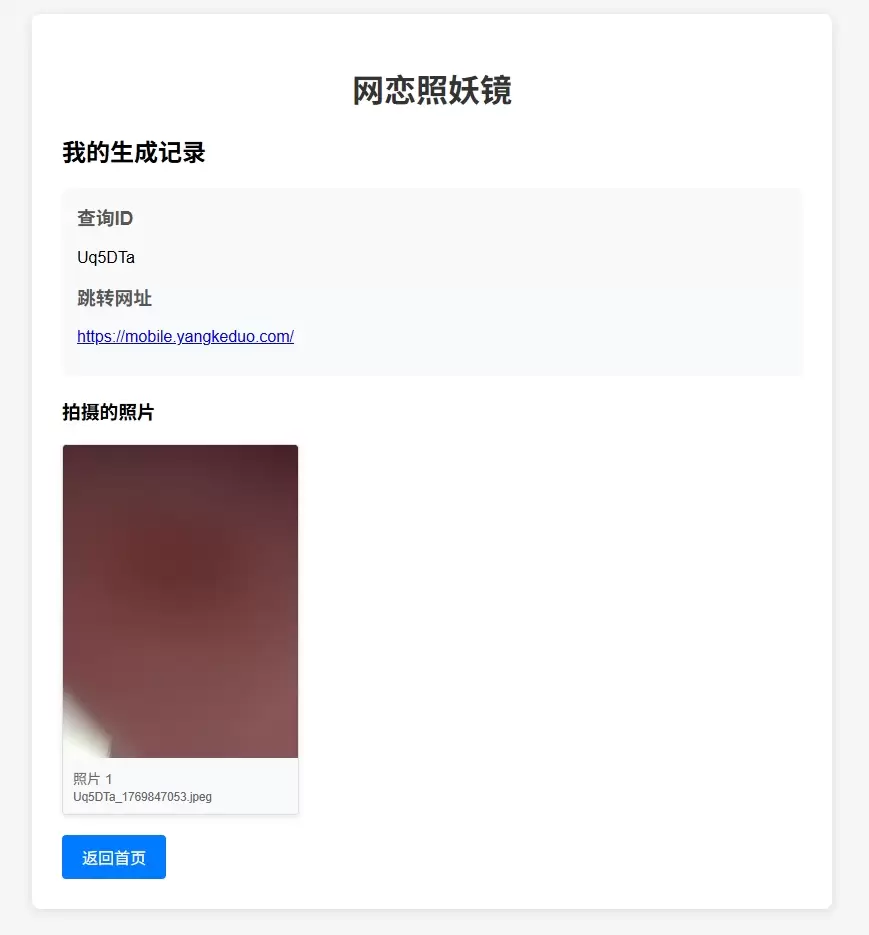Open the mobile.yangkeduo.com link
Viewport: 869px width, 935px height.
pos(185,337)
